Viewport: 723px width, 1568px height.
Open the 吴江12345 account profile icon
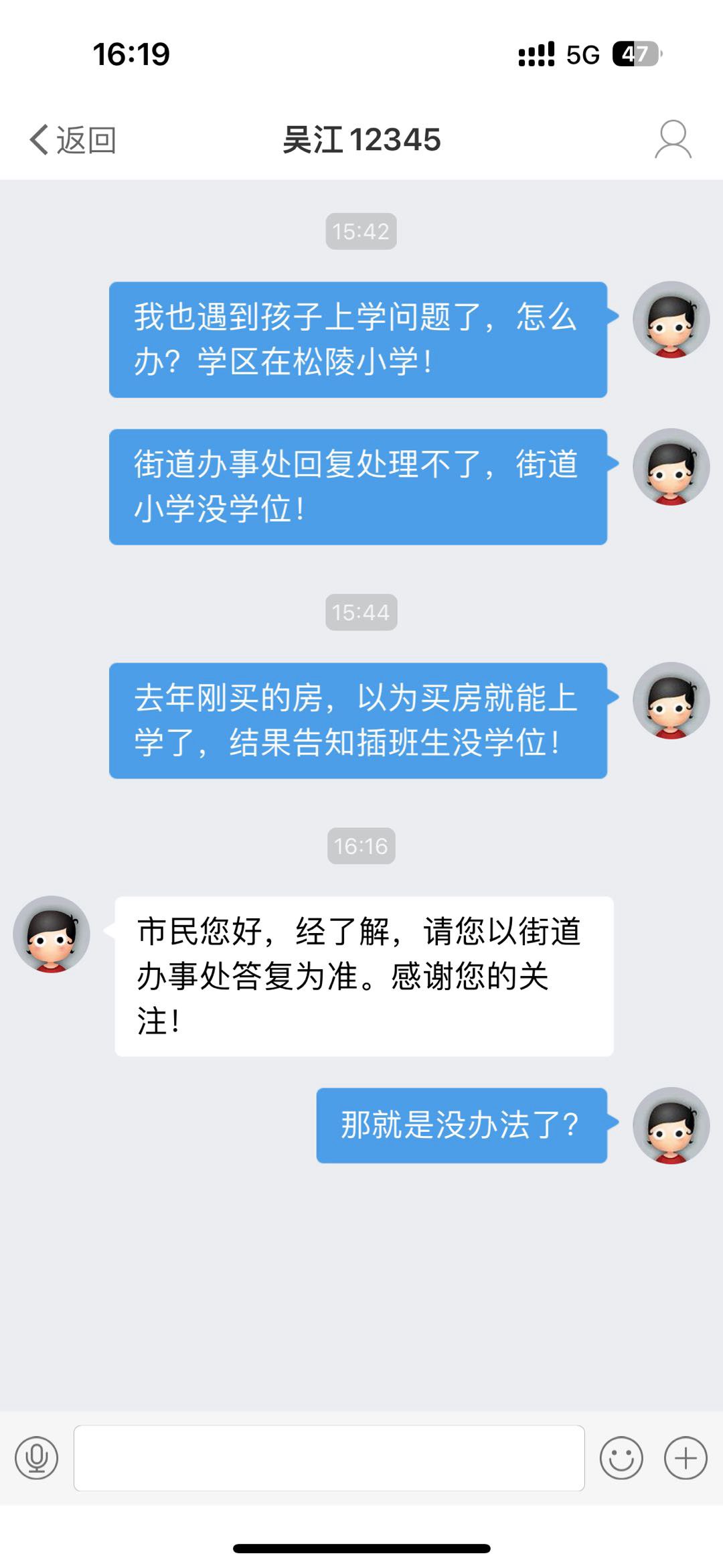672,139
